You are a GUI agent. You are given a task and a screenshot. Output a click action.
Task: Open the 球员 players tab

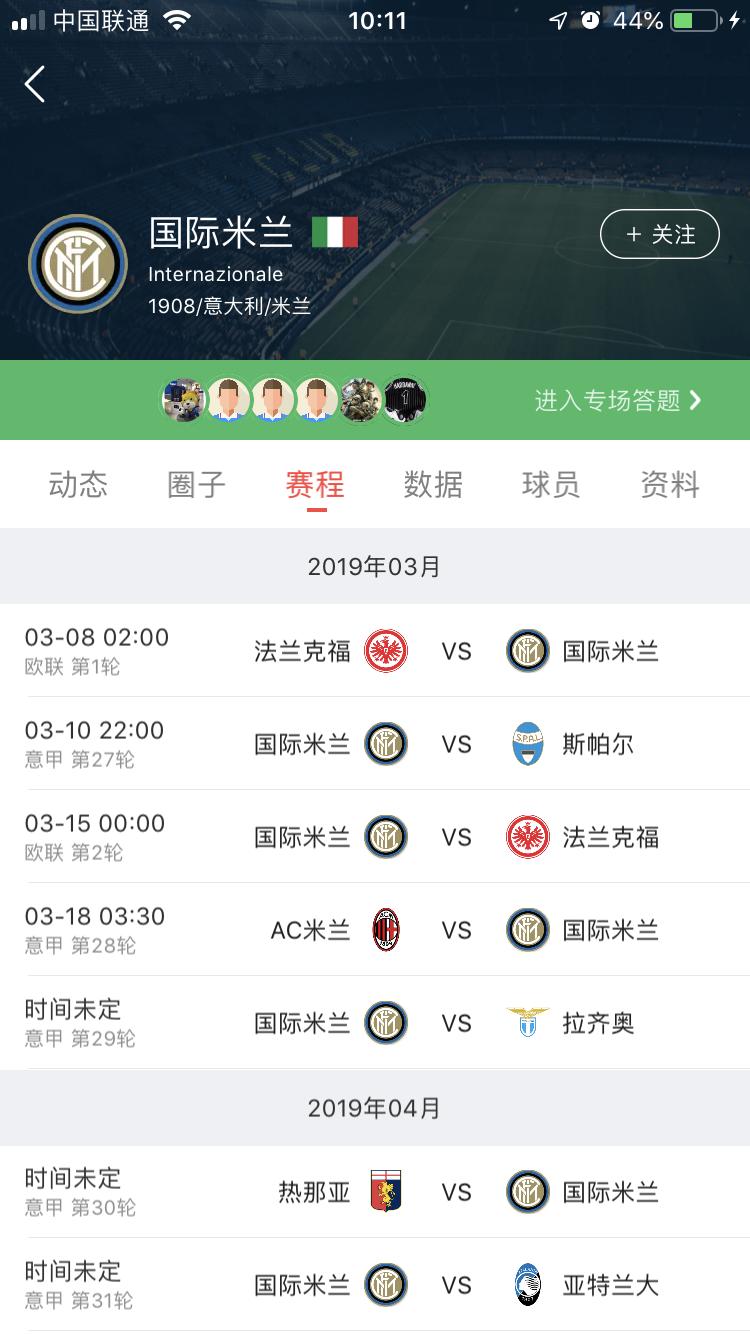coord(551,485)
